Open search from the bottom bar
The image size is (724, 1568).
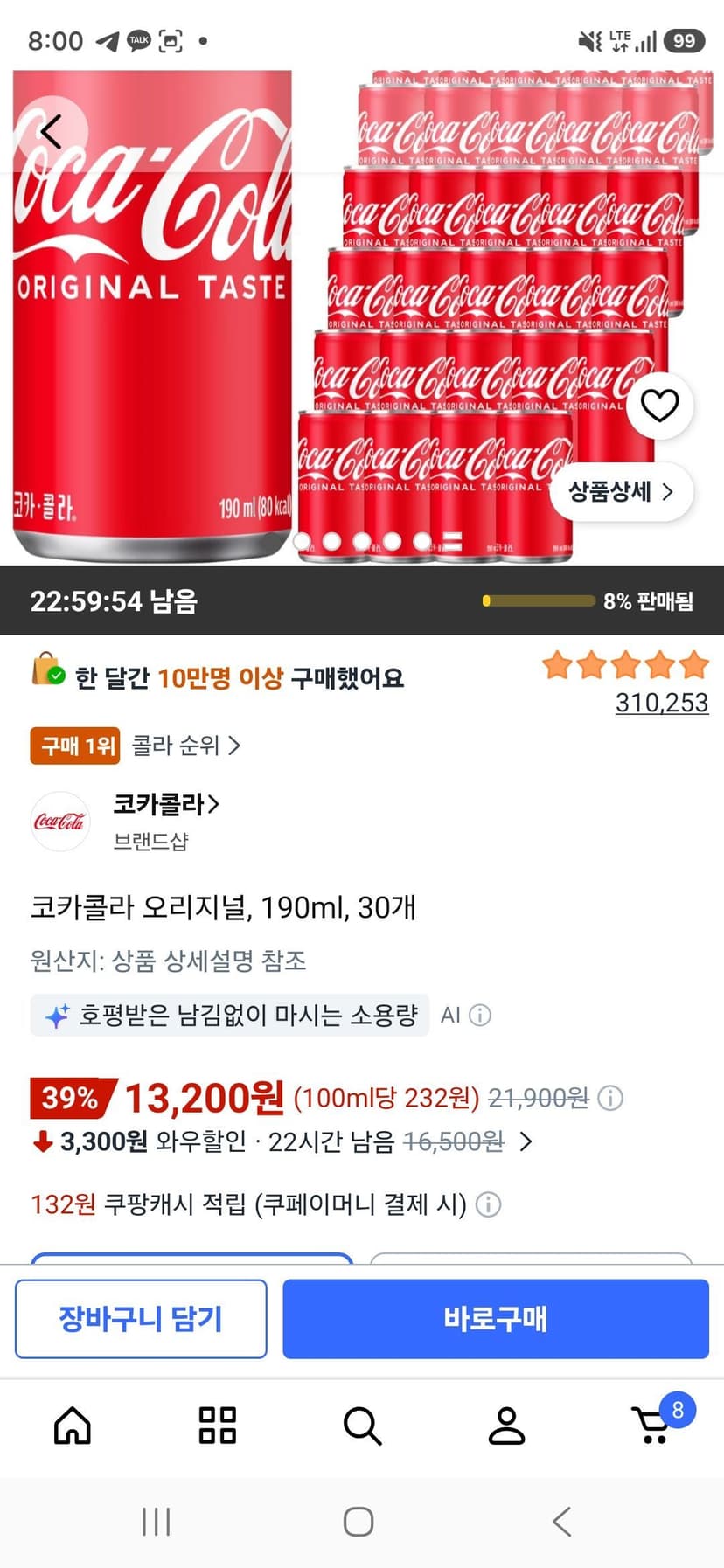pos(362,1425)
